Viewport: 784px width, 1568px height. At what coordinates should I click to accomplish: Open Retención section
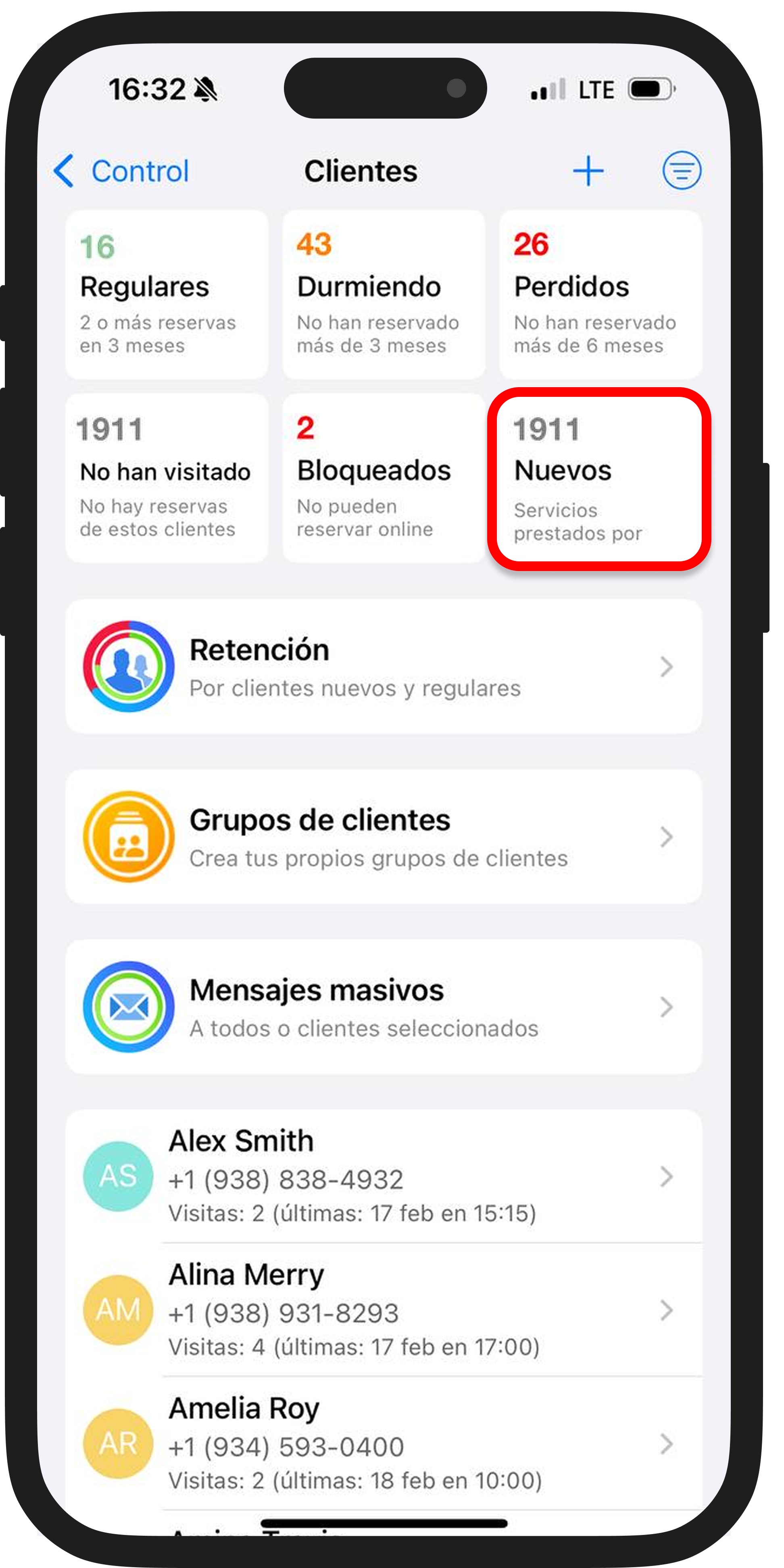[x=384, y=667]
